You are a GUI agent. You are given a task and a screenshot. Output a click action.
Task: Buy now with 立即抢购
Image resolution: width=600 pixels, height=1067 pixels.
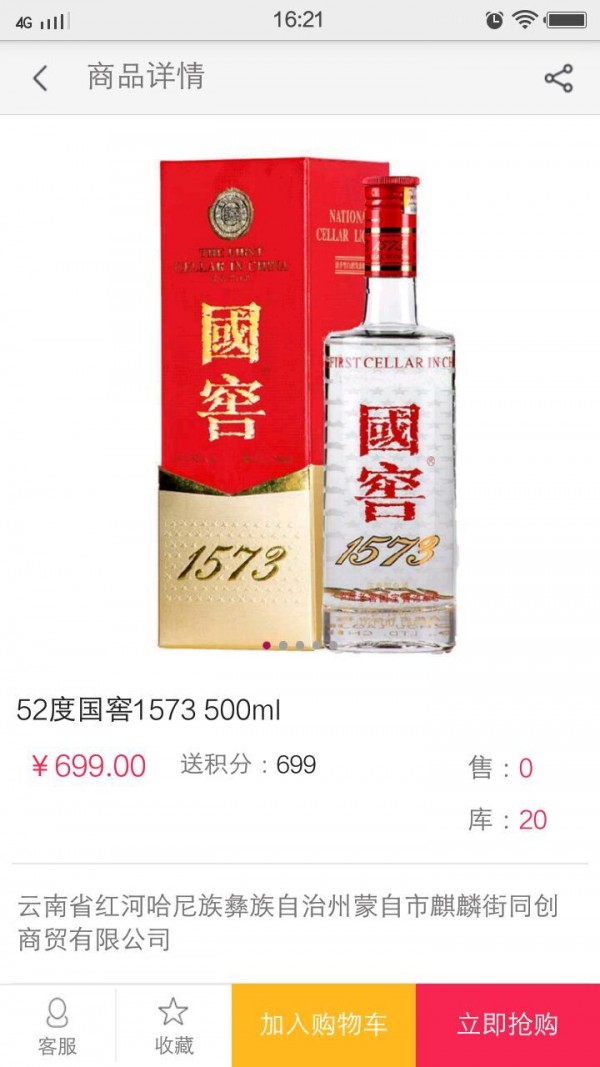[x=507, y=1025]
